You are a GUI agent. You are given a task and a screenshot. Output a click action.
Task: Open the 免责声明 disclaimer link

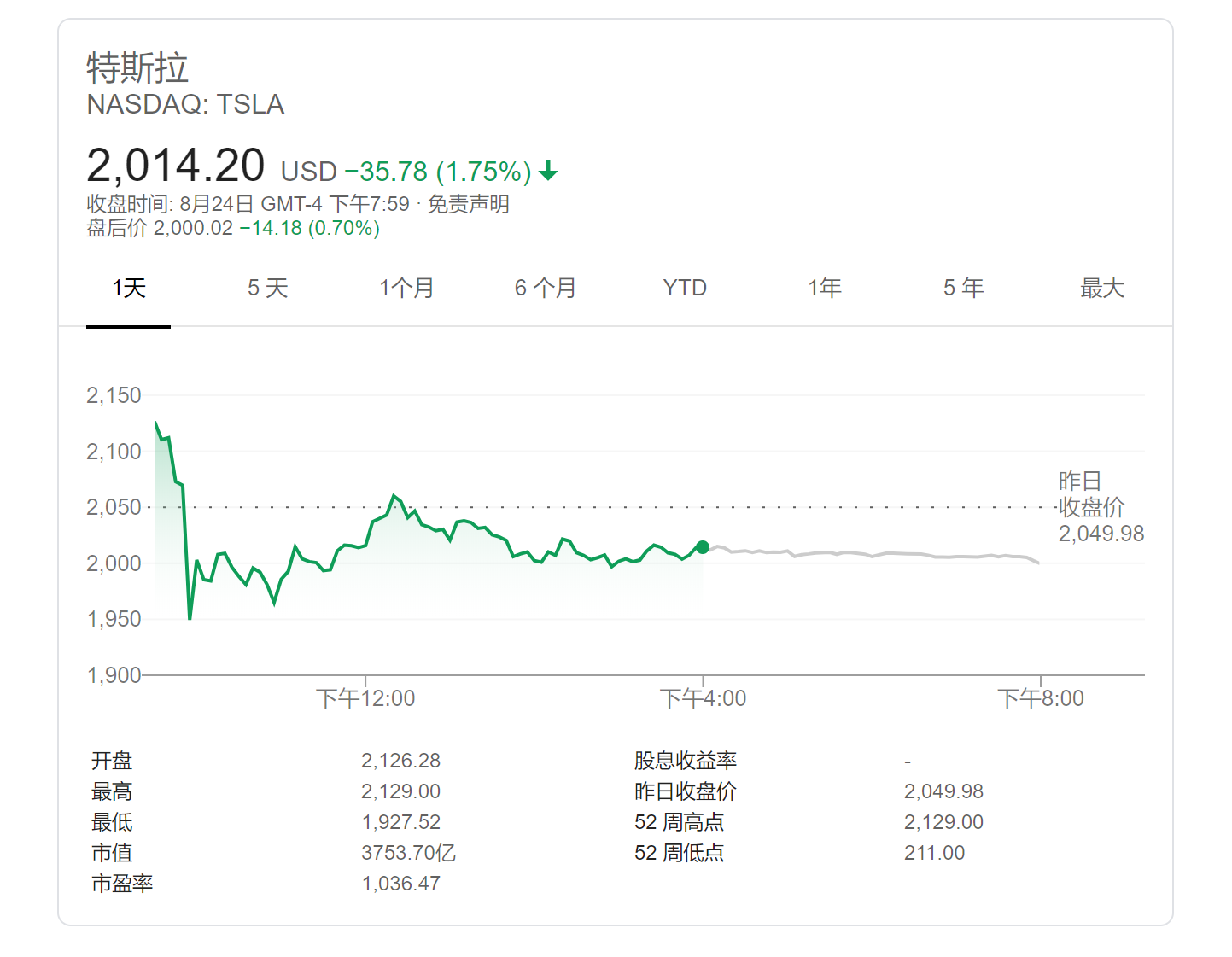click(x=468, y=205)
